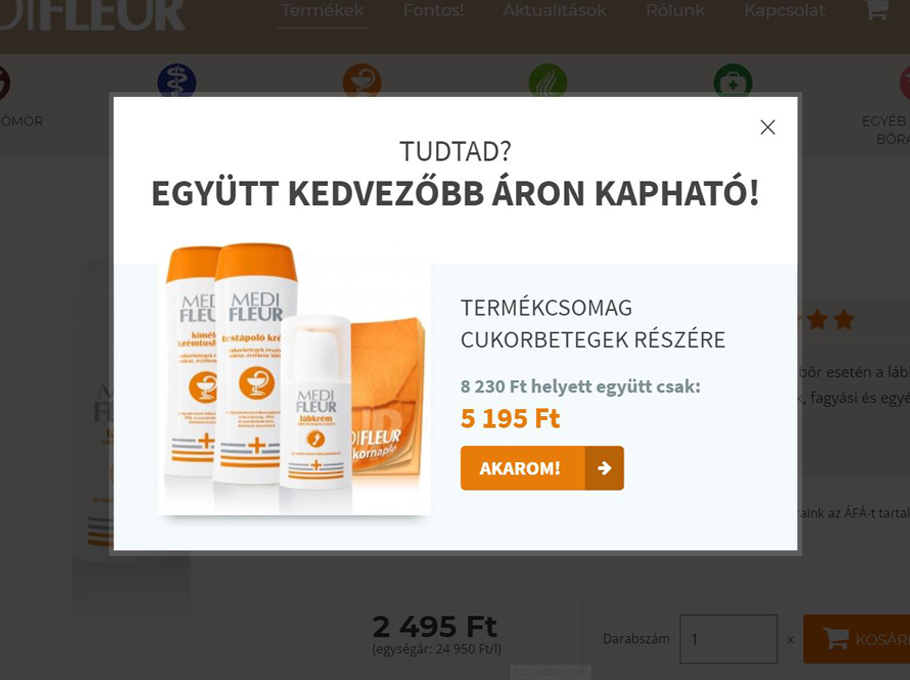
Task: Go to the Fontos! page
Action: click(x=433, y=11)
